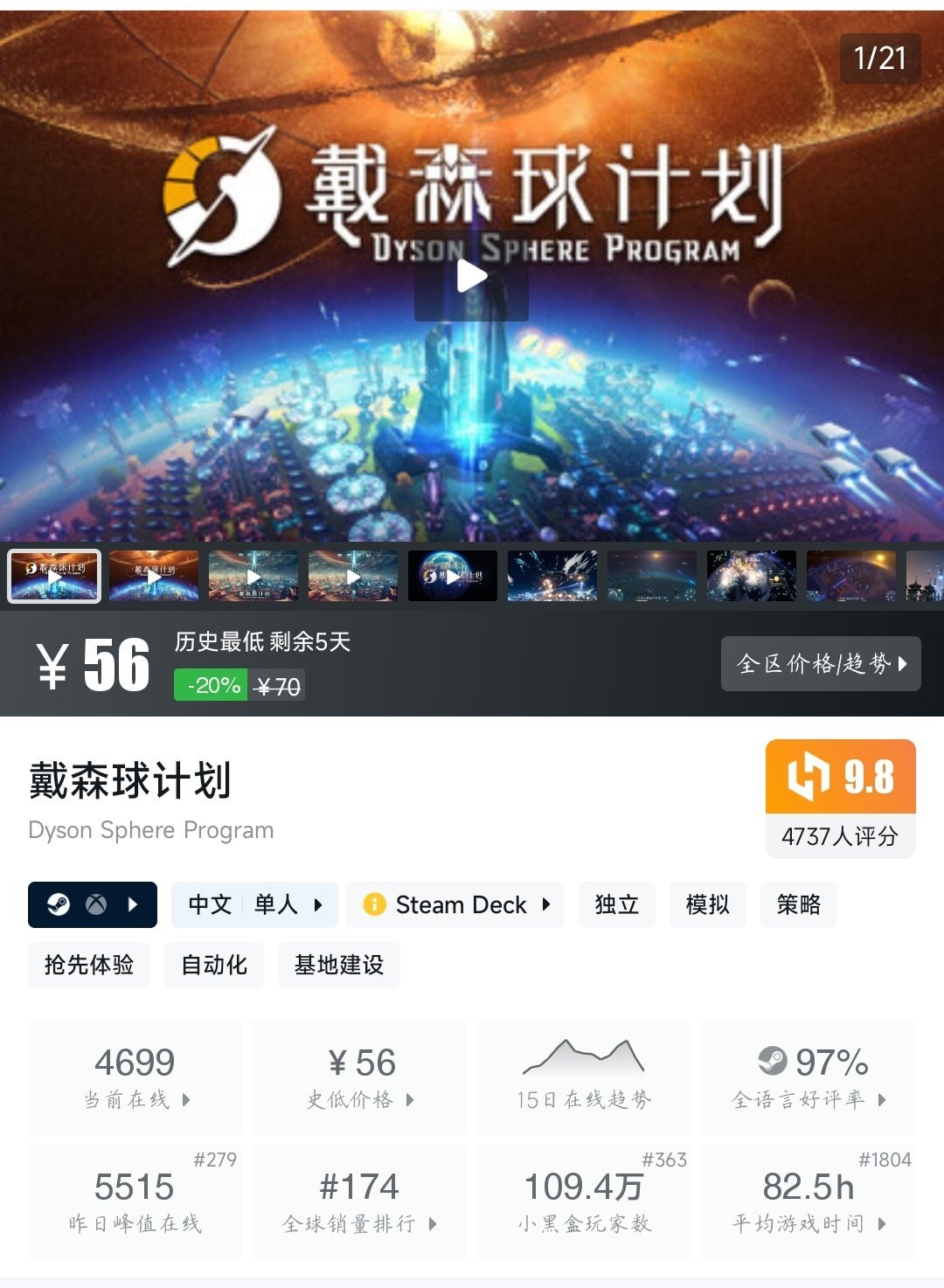Play the Dyson Sphere Program trailer video
This screenshot has width=944, height=1288.
click(471, 277)
